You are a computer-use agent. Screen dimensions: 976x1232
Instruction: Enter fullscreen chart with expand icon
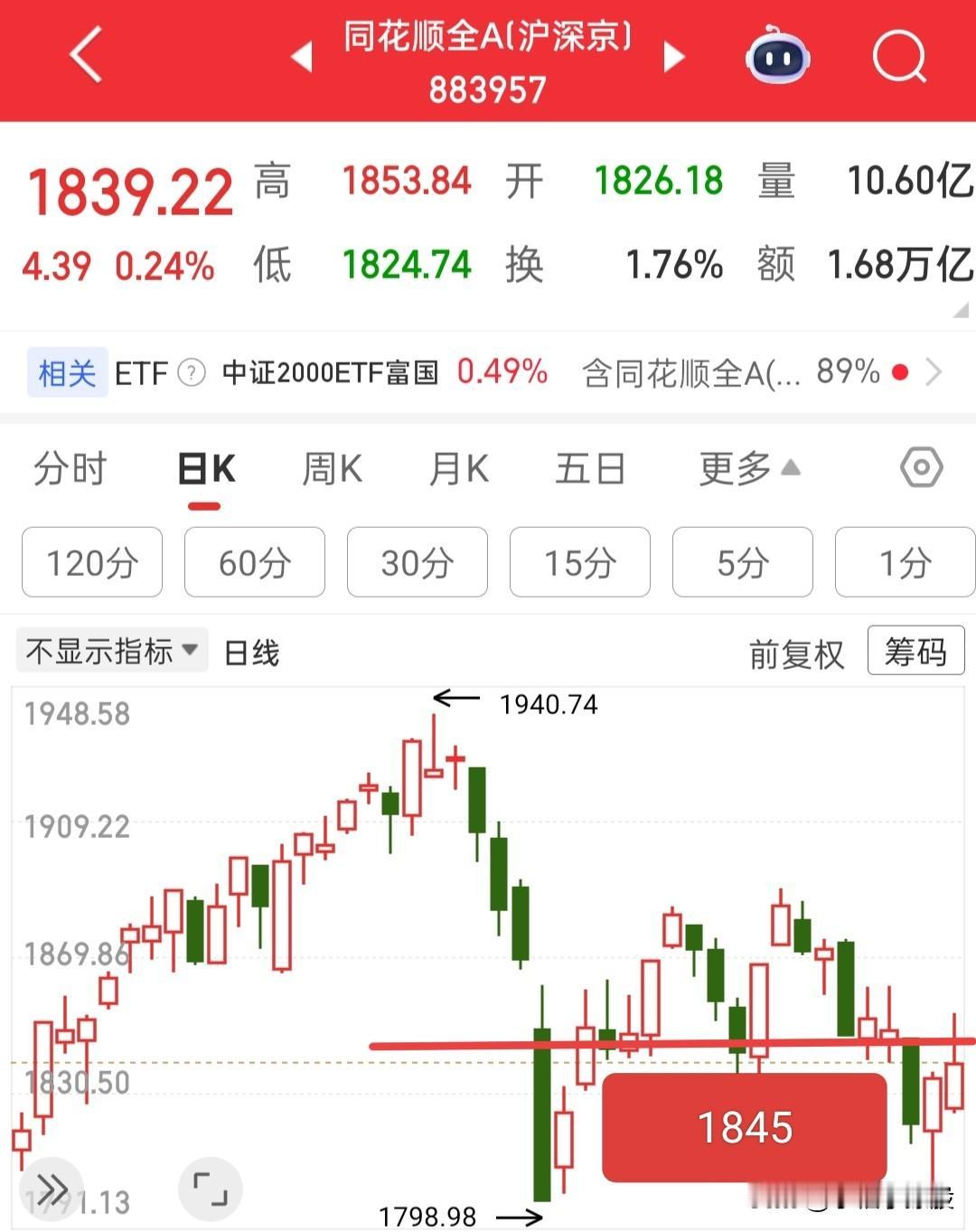click(210, 1189)
